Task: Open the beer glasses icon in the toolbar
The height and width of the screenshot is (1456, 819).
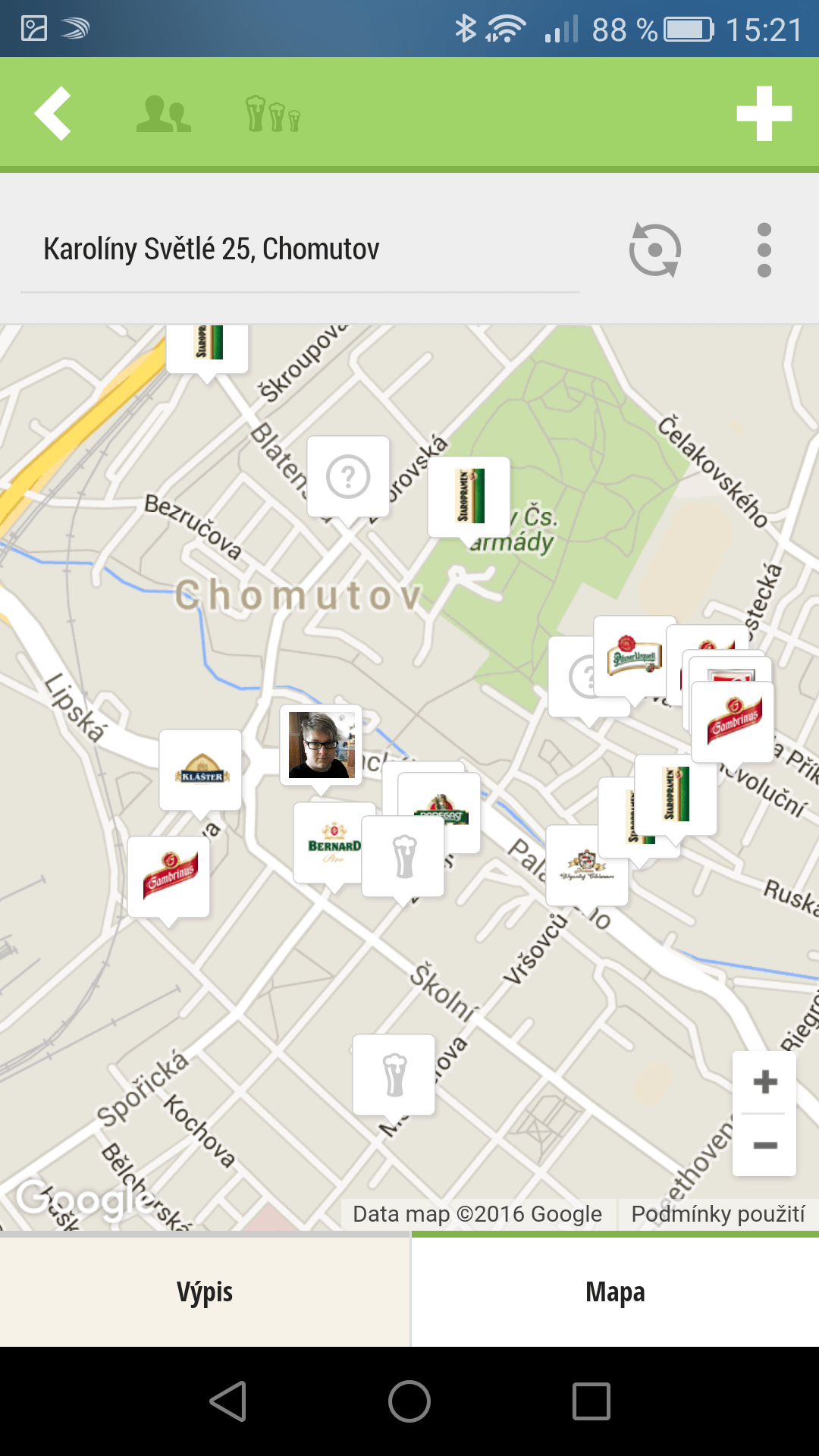Action: tap(273, 114)
